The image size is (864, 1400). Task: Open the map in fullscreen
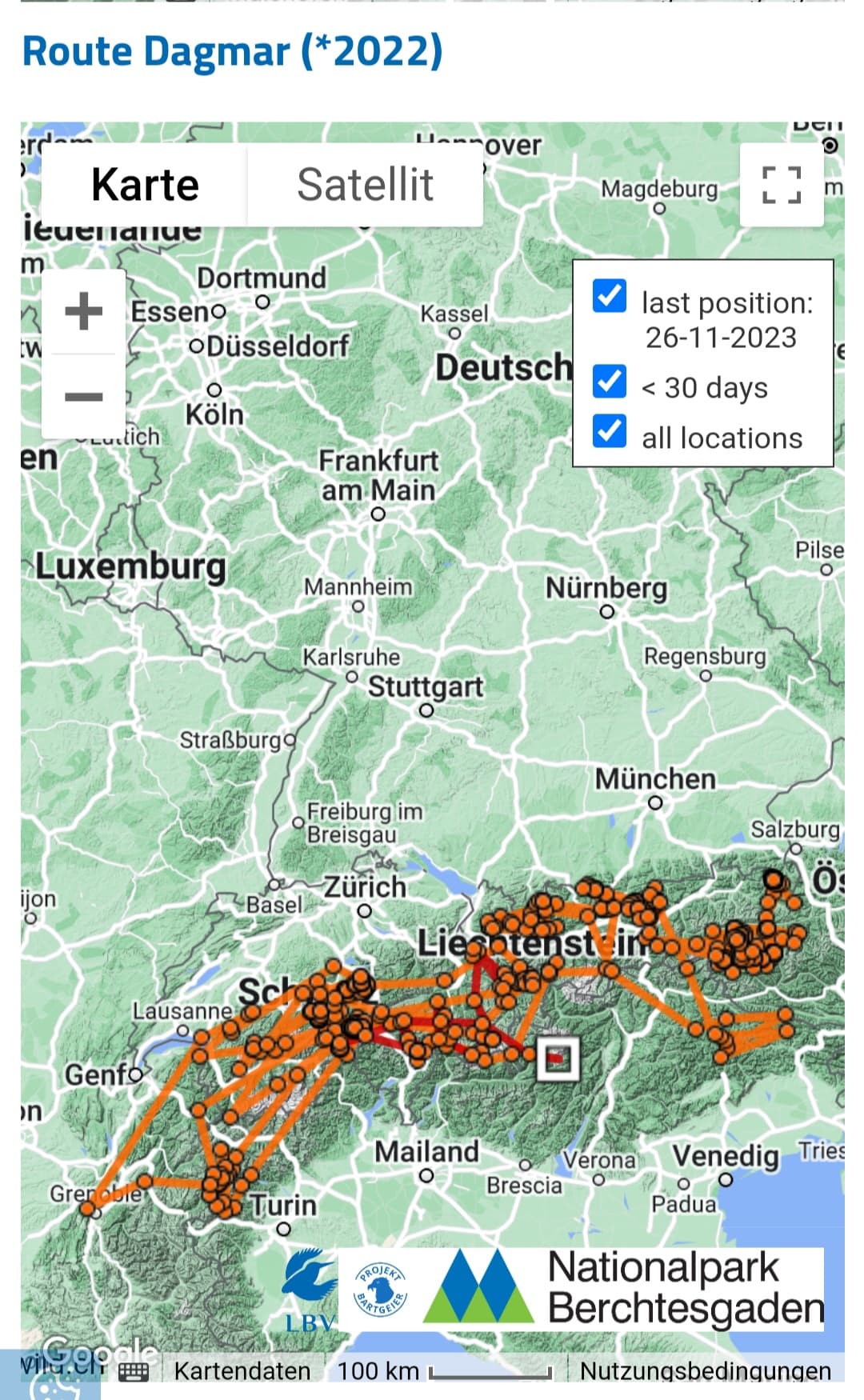tap(782, 185)
